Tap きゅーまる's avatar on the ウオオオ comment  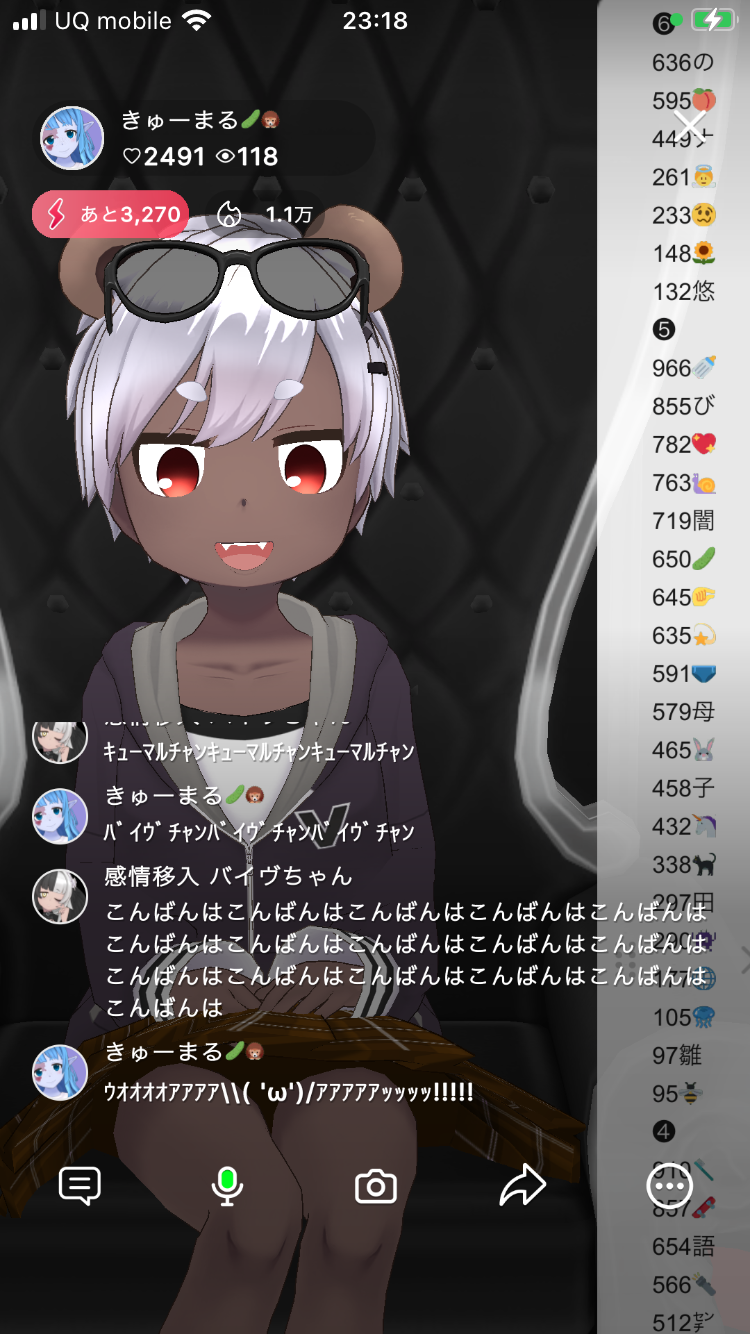[x=60, y=1071]
